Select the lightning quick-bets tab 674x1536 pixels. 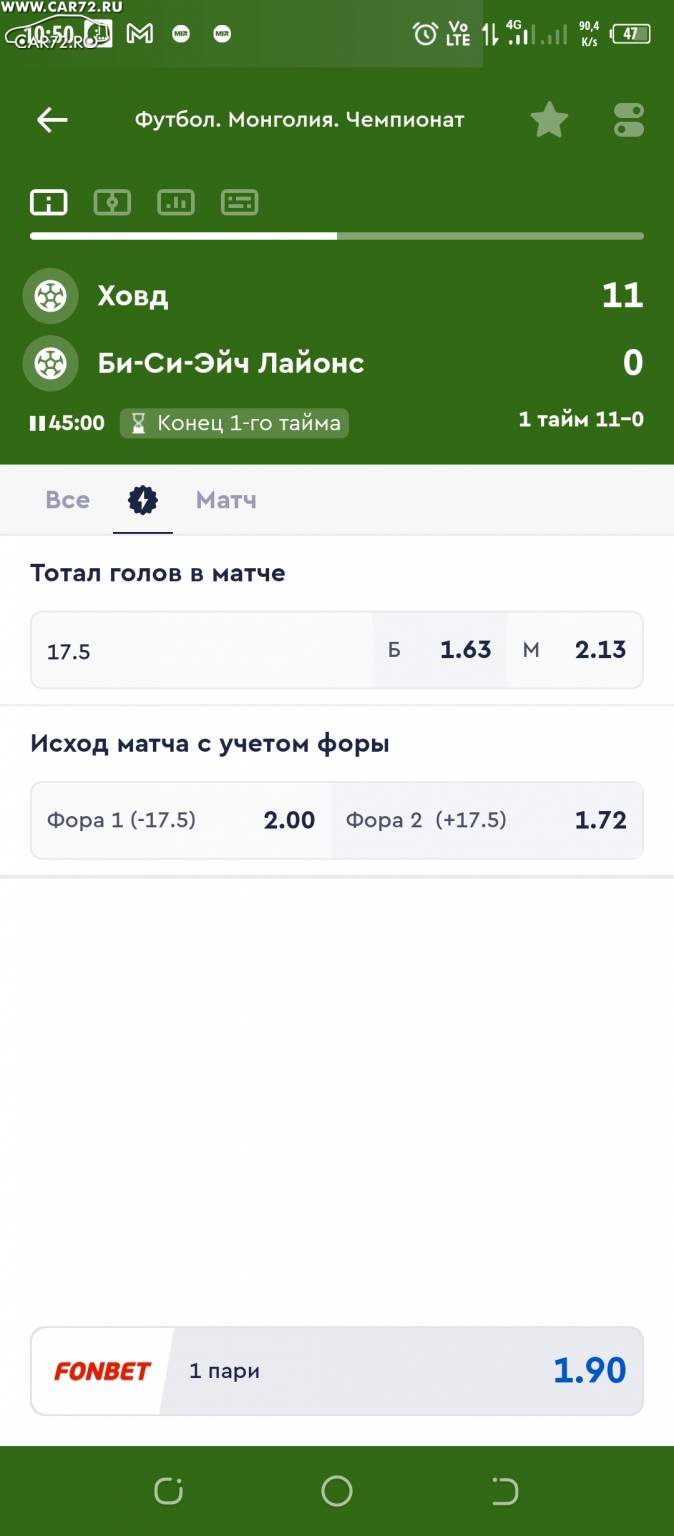[x=143, y=500]
